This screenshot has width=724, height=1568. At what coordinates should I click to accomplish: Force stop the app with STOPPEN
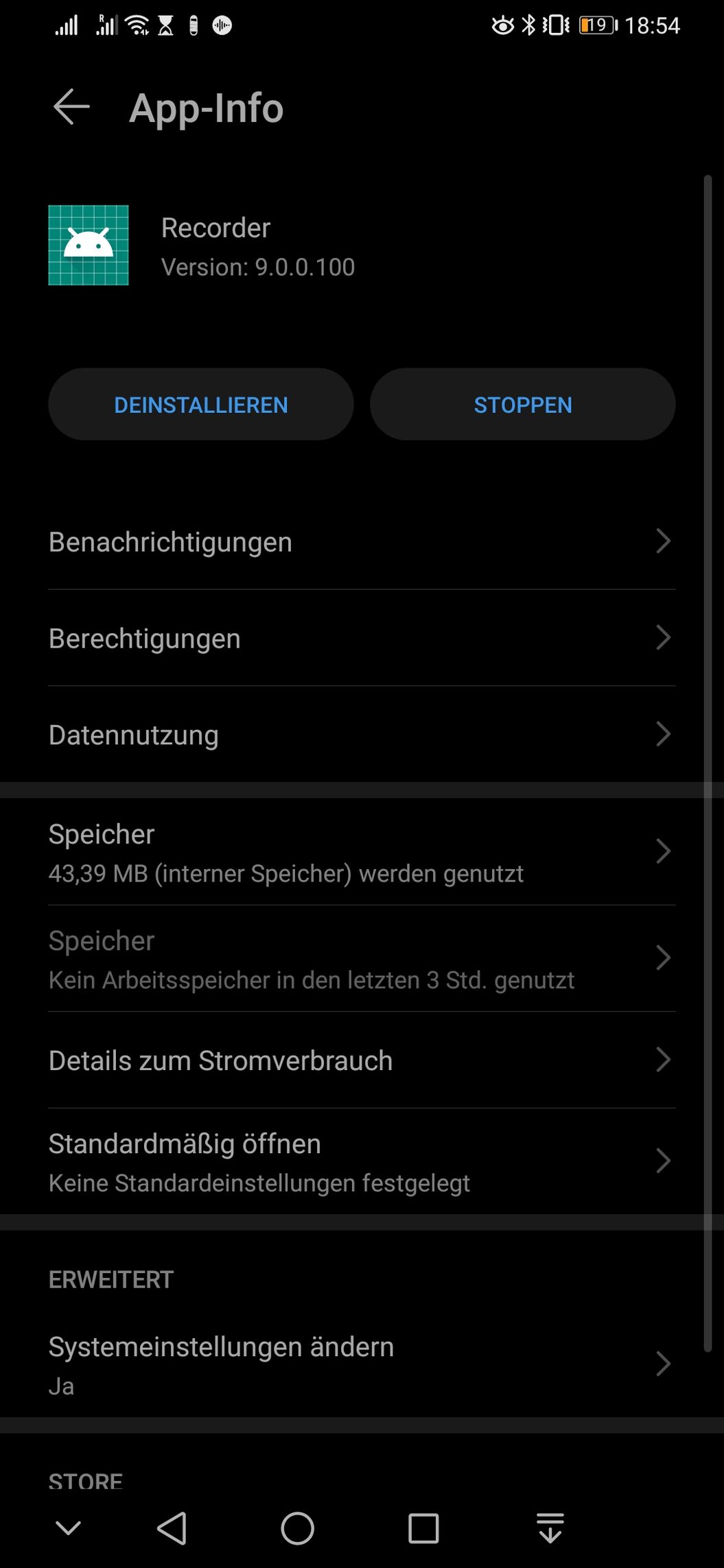point(523,405)
